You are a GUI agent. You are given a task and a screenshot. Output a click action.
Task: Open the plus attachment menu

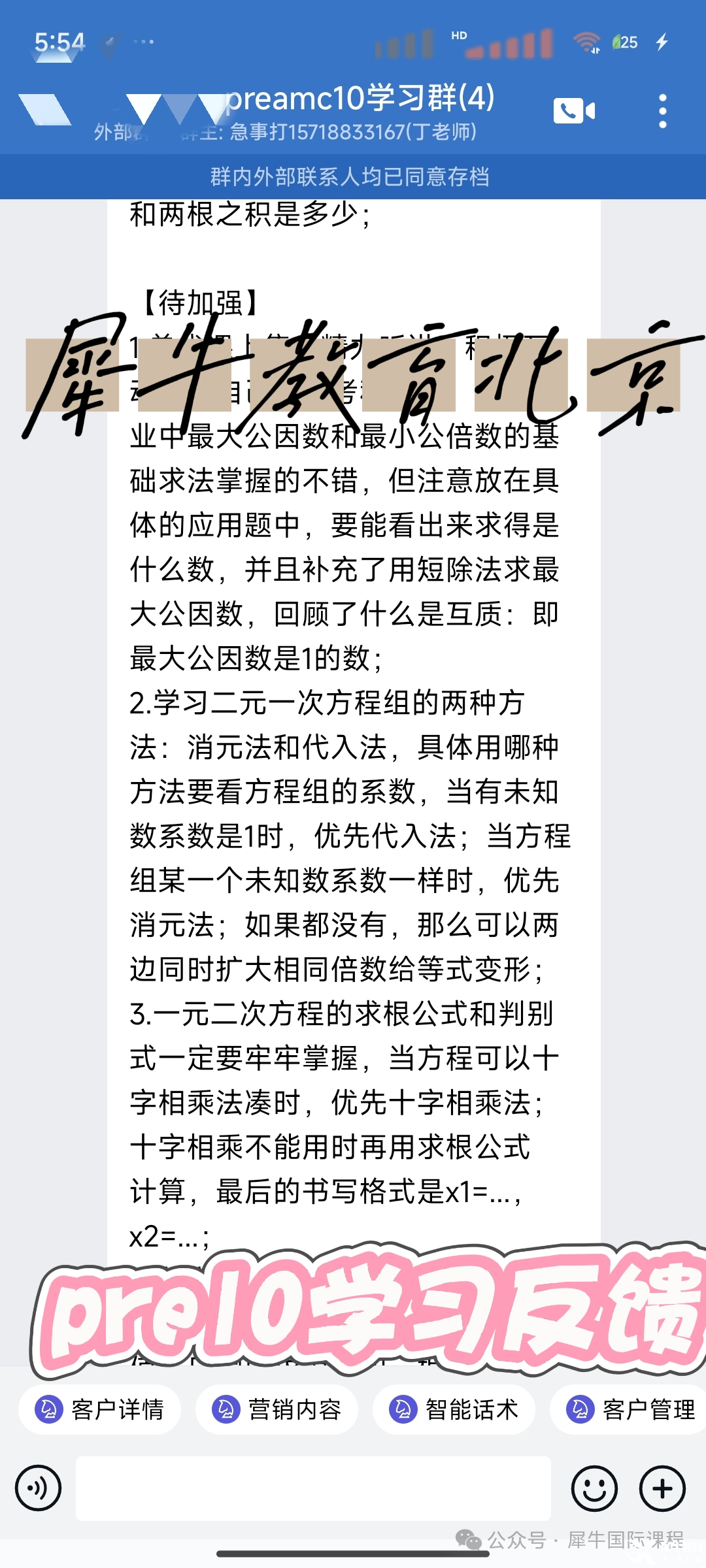pyautogui.click(x=662, y=1488)
